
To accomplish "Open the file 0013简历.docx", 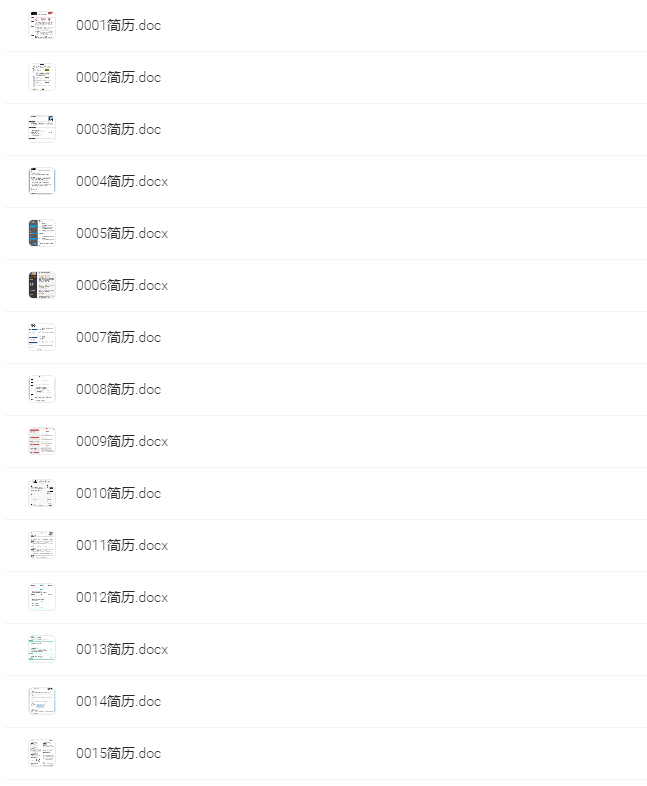I will coord(122,649).
